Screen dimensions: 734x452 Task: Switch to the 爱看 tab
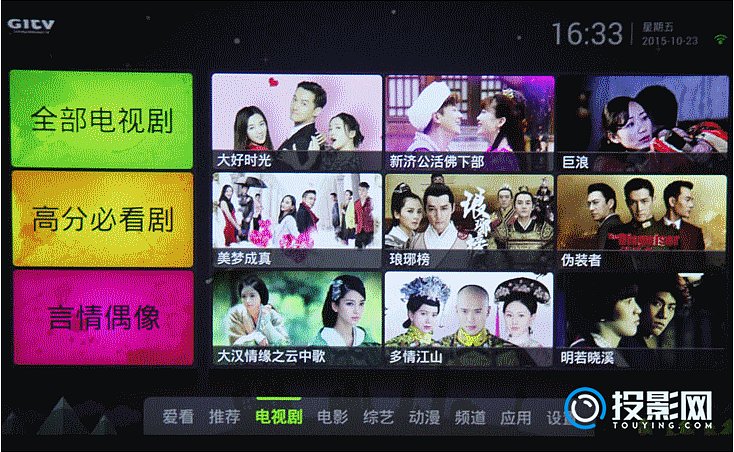pos(178,418)
